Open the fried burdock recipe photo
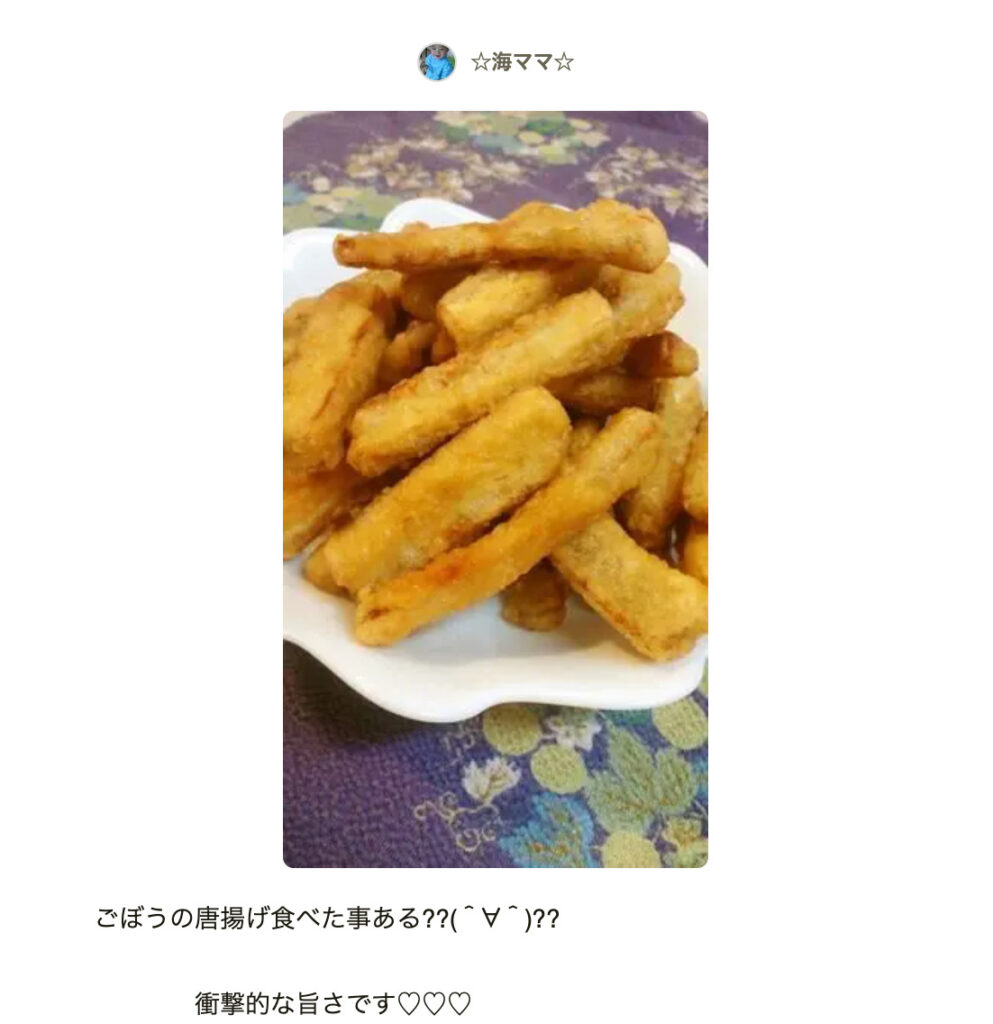Viewport: 993px width, 1024px height. pos(495,489)
